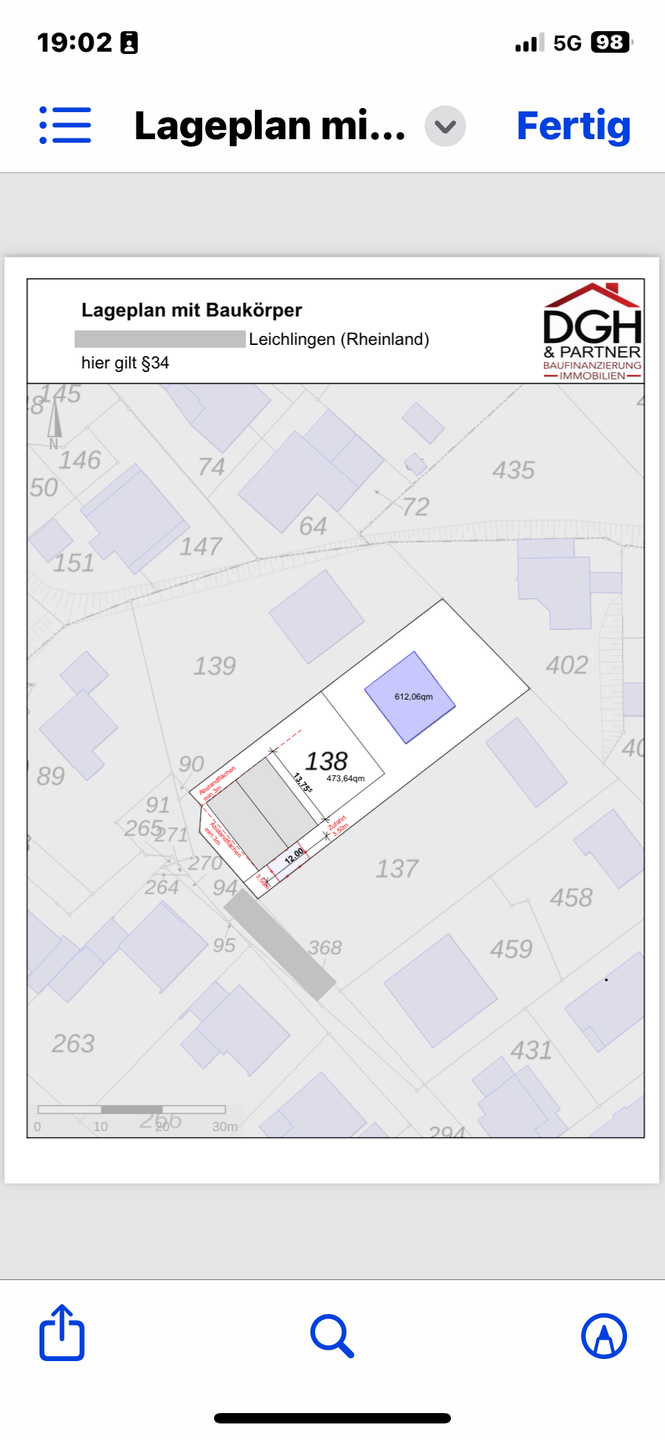Expand the Lageplan title dropdown chevron
Image resolution: width=665 pixels, height=1440 pixels.
[x=445, y=127]
